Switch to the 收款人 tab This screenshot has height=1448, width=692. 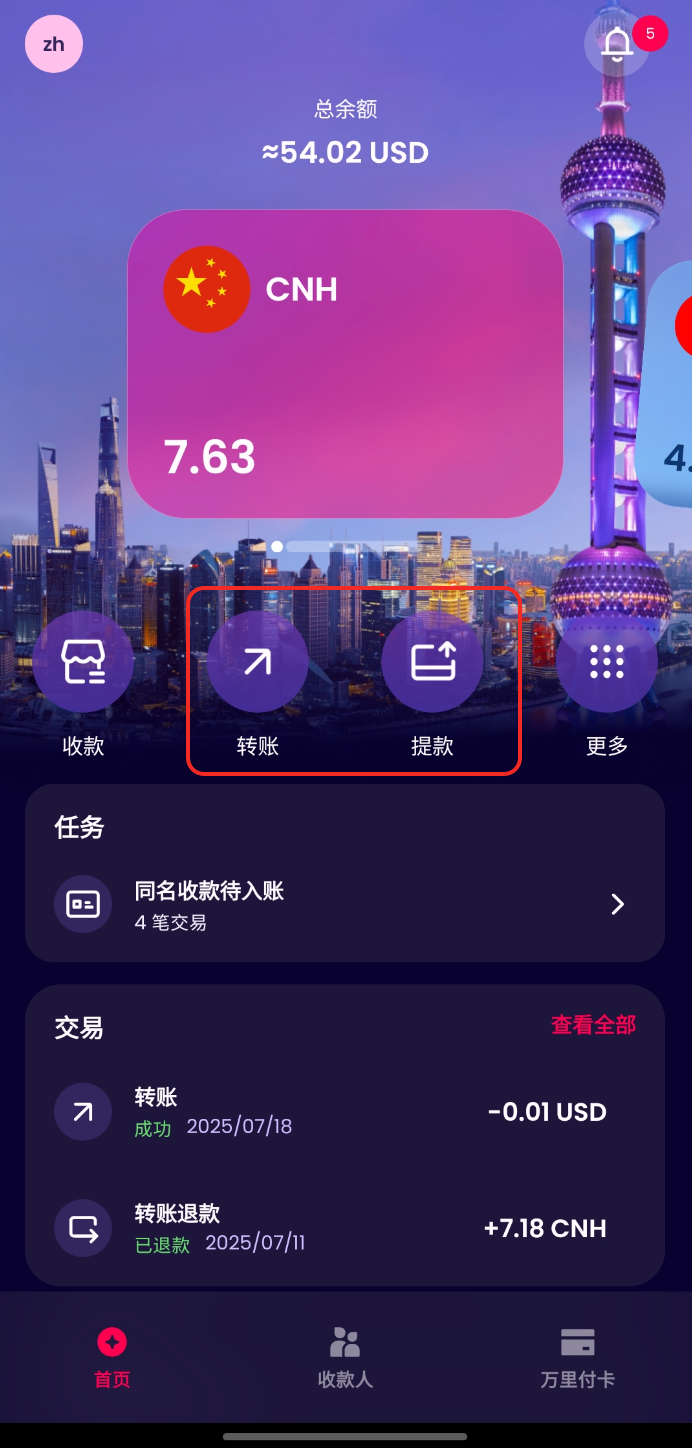[x=345, y=1358]
